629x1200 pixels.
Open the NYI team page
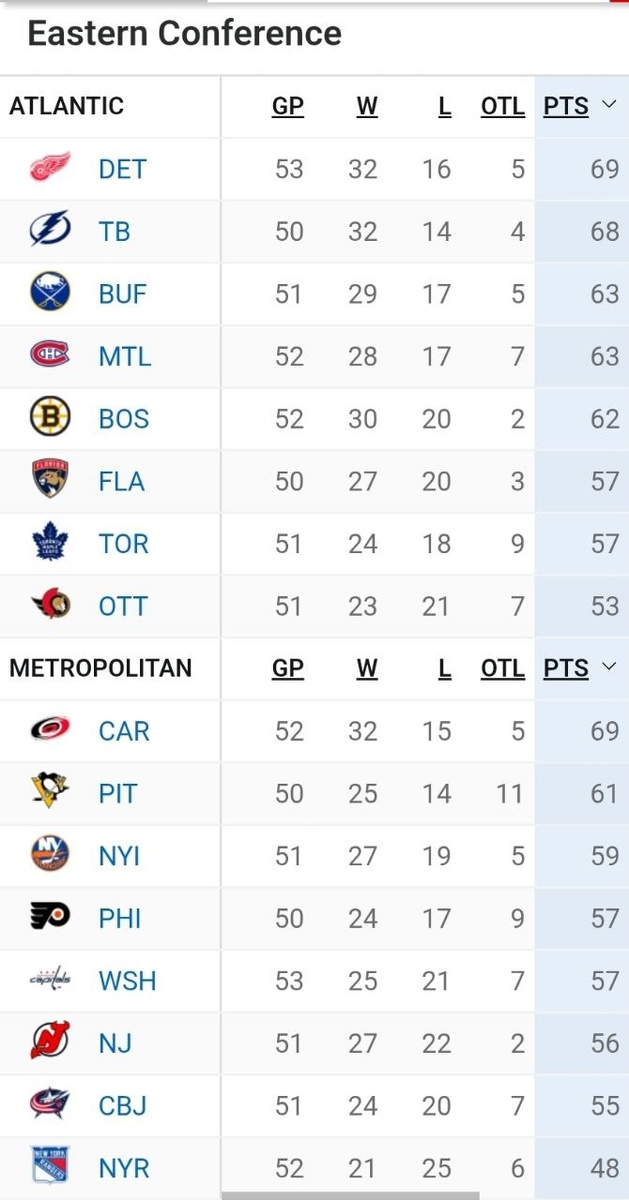point(119,856)
